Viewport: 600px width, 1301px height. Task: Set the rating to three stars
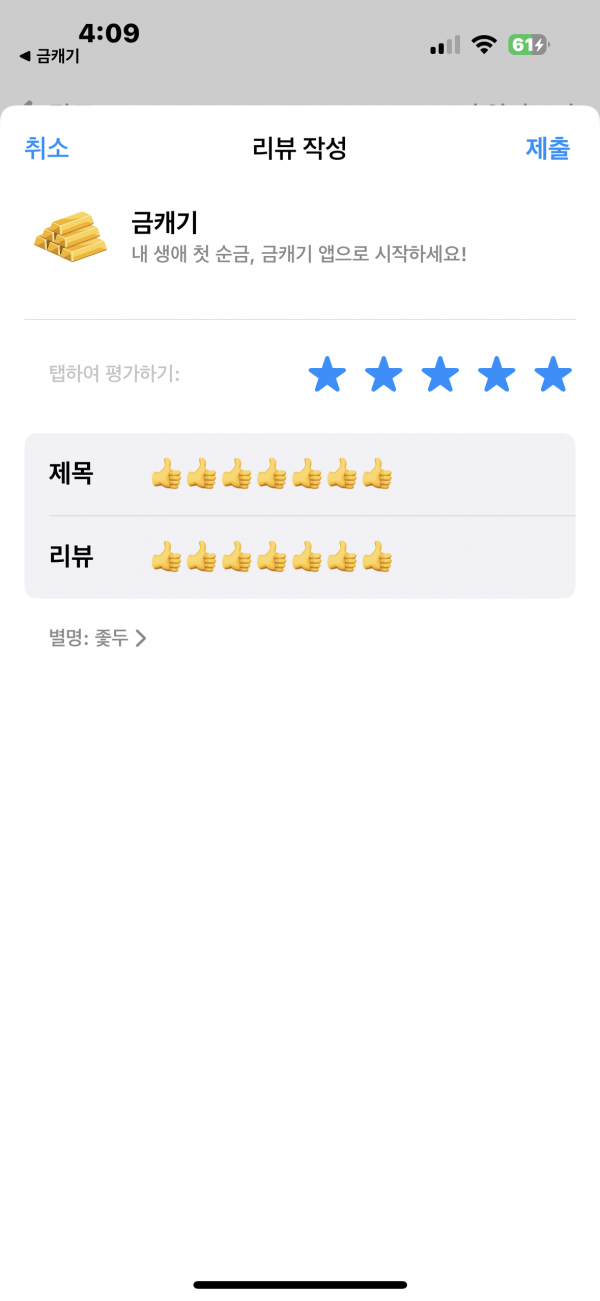coord(440,375)
